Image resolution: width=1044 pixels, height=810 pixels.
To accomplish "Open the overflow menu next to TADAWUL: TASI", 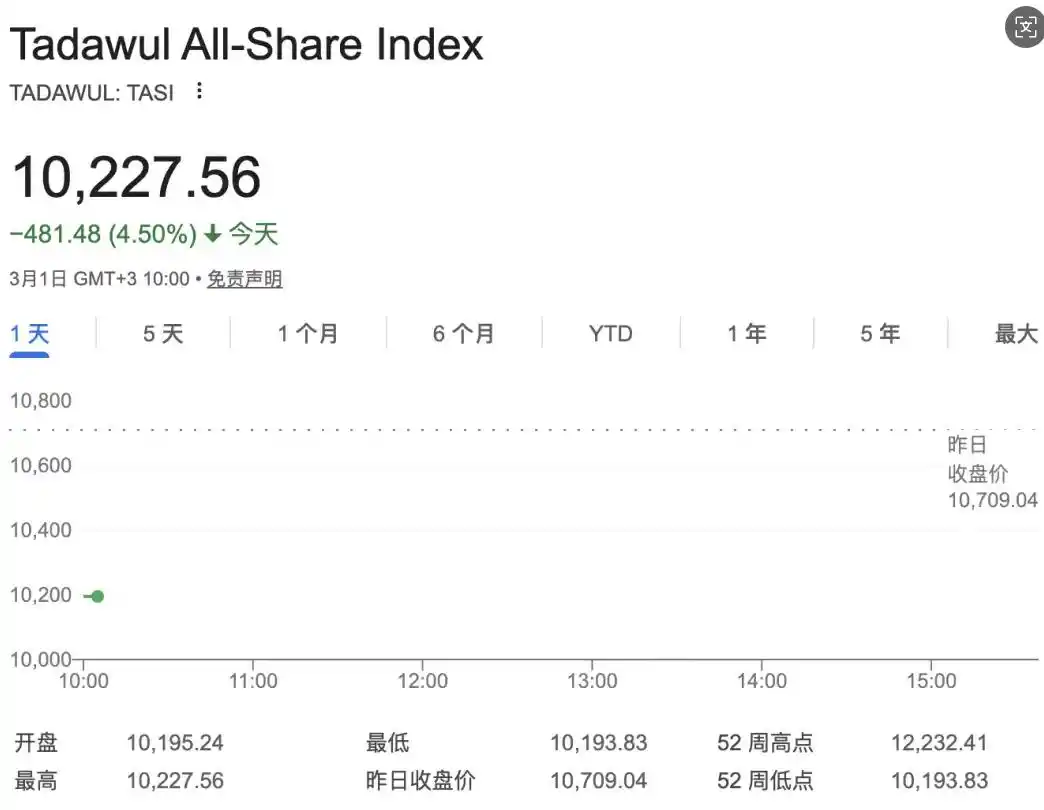I will (x=199, y=92).
